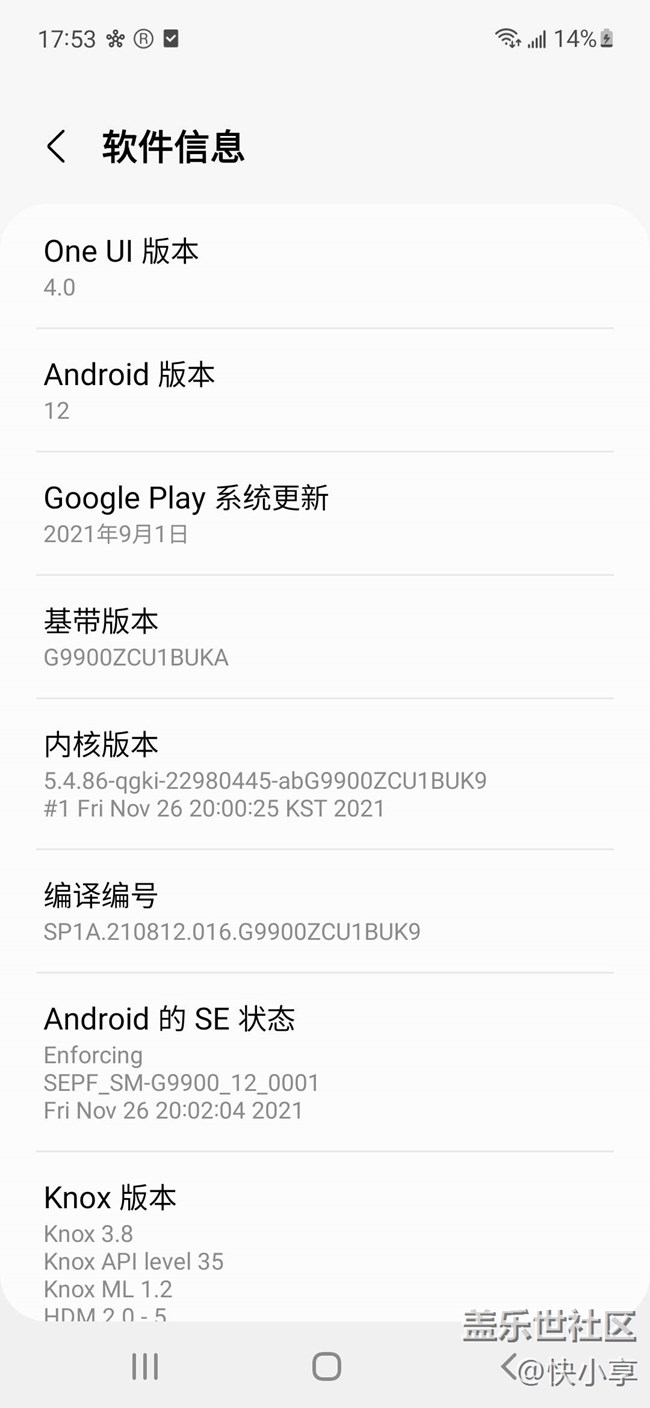The width and height of the screenshot is (650, 1408).
Task: Show recent apps
Action: point(145,1367)
